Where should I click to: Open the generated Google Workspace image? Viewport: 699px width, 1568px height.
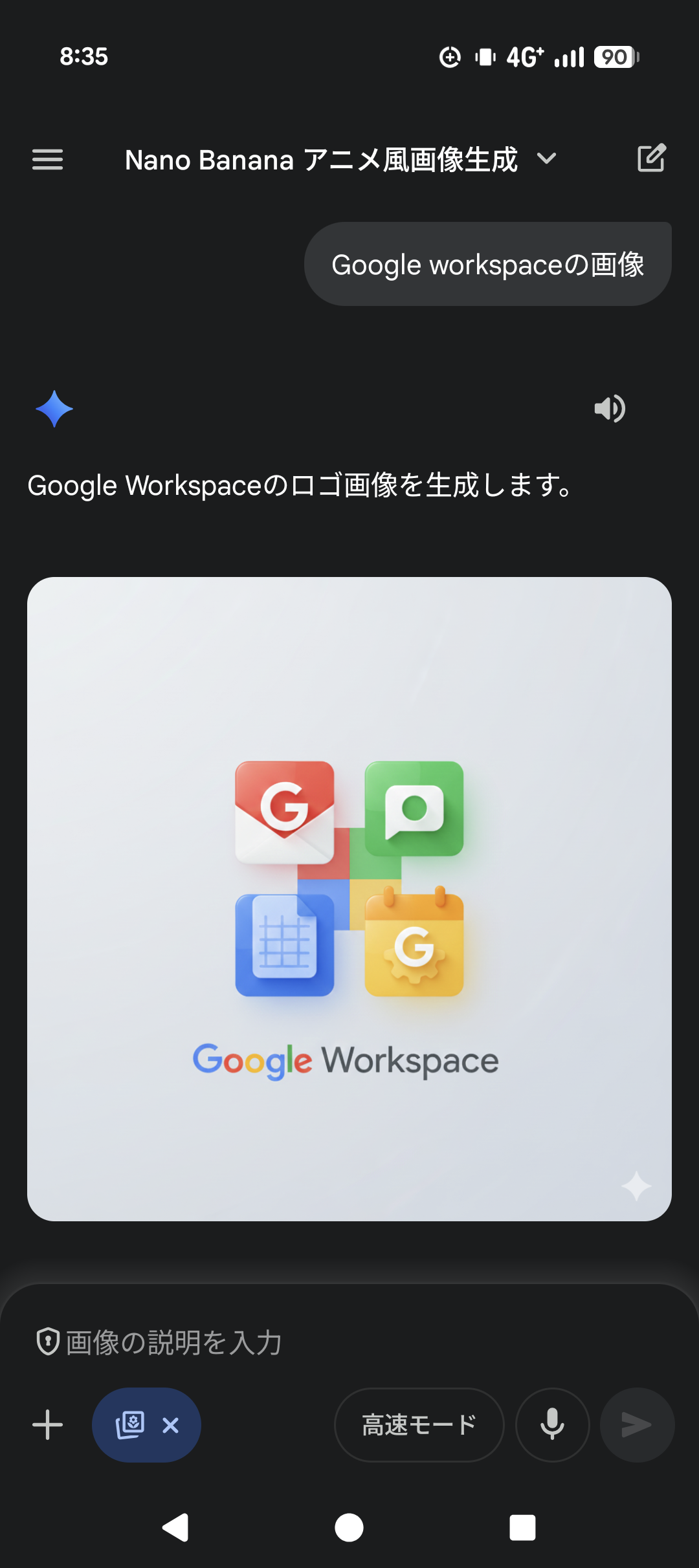point(349,899)
